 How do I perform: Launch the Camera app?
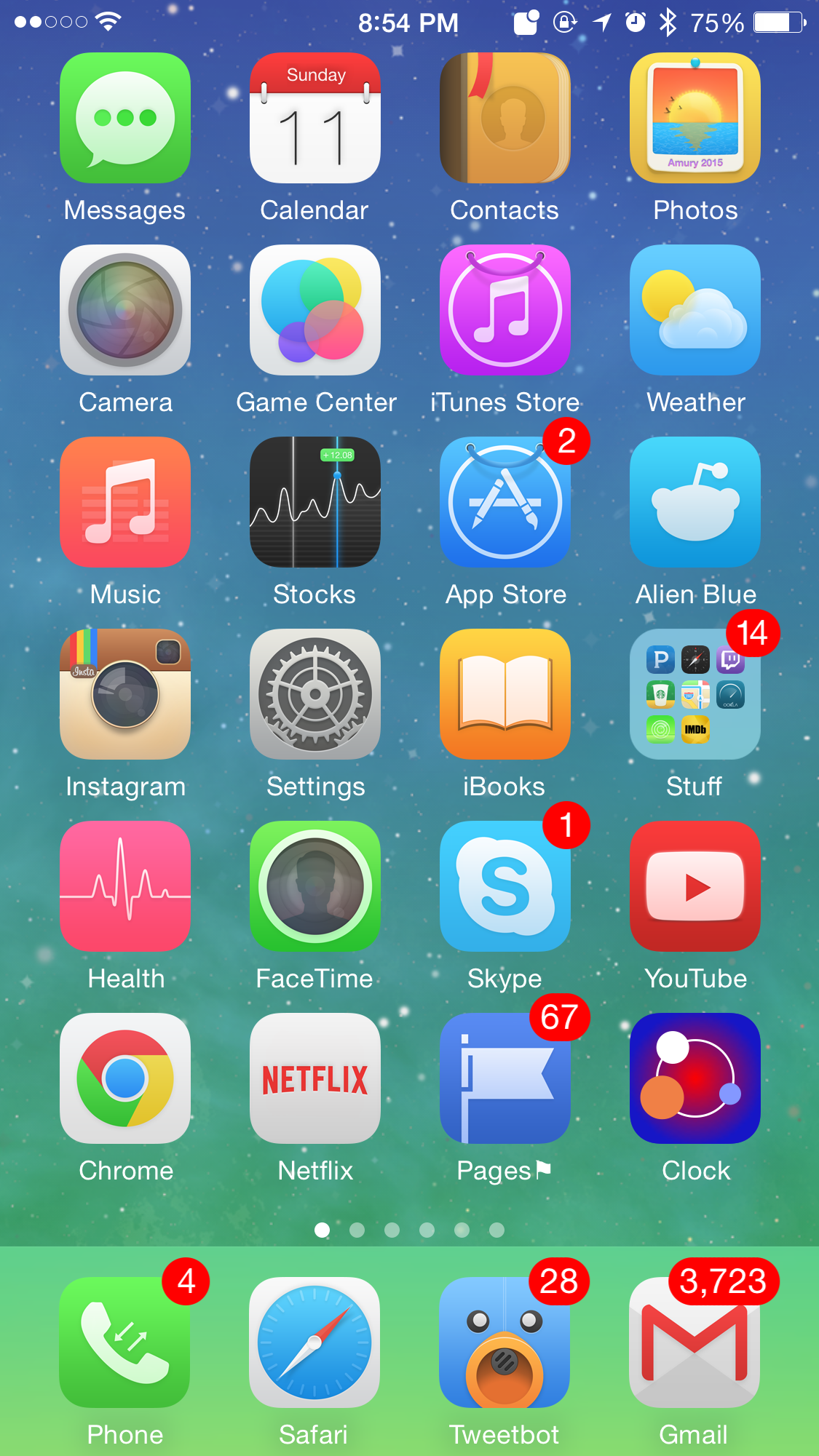coord(125,310)
